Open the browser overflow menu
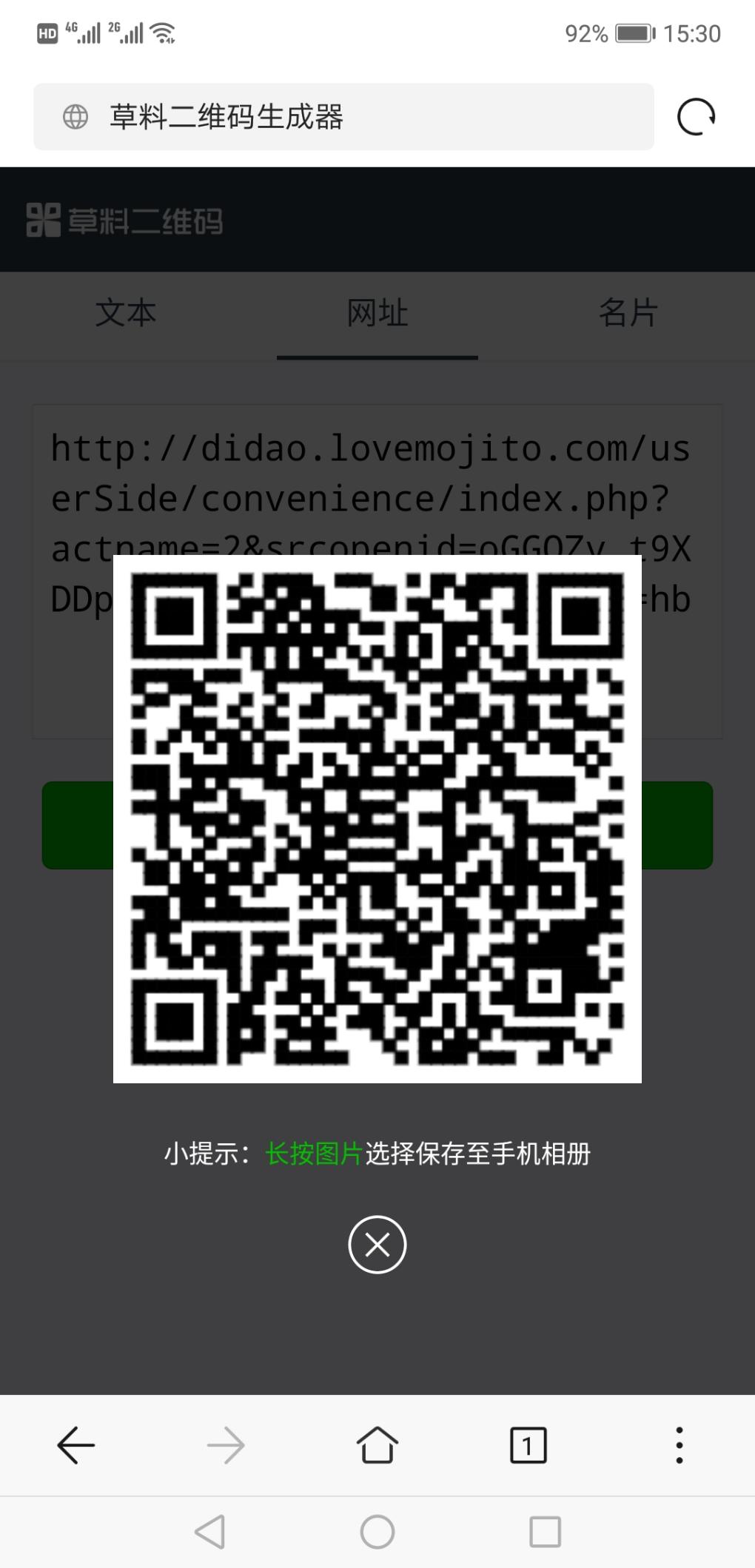Screen dimensions: 755x1568 679,1445
